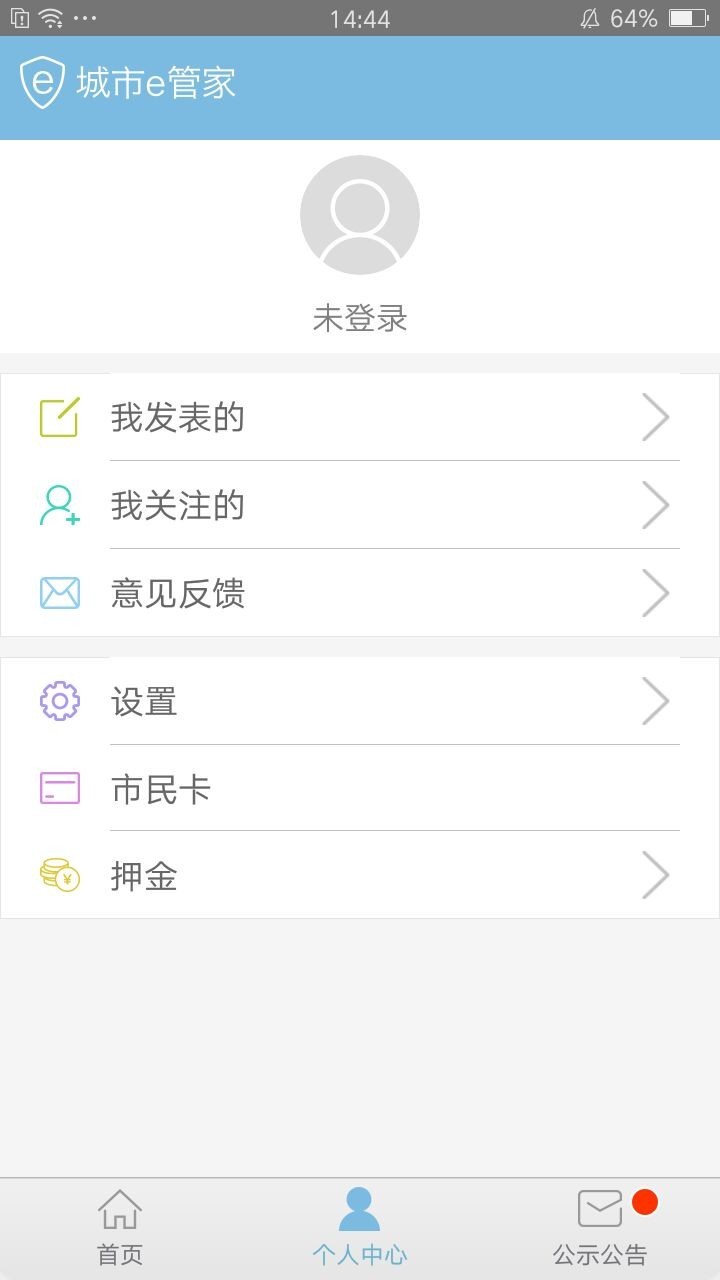Open 意见反馈 using its chevron arrow
720x1280 pixels.
coord(655,593)
